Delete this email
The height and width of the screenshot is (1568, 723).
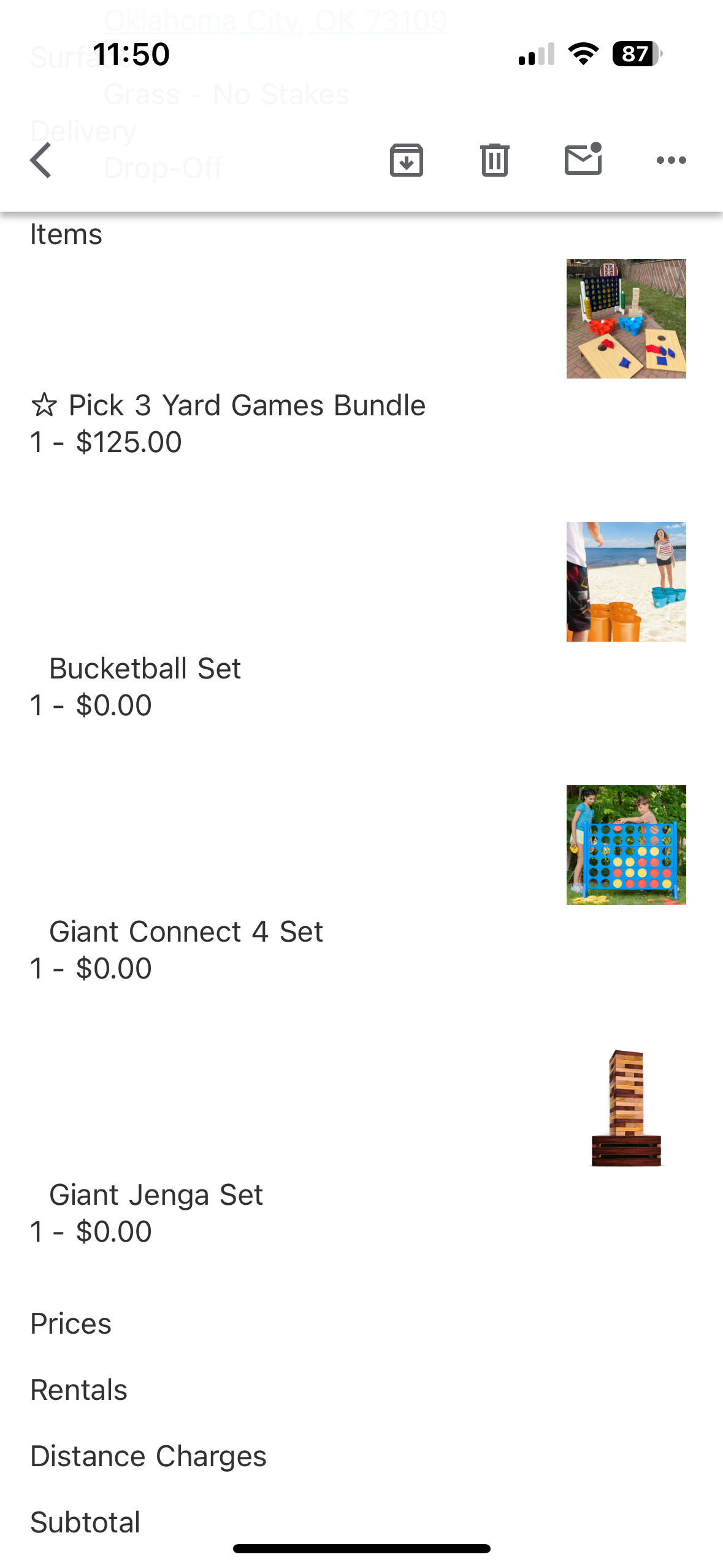pos(494,161)
